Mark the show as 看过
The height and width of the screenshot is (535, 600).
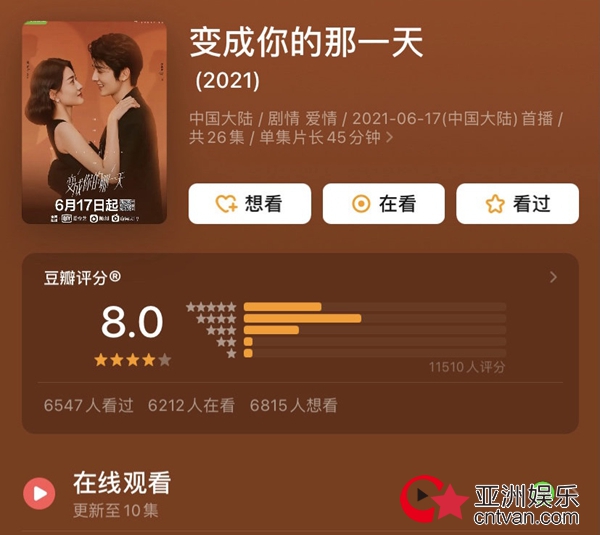click(x=517, y=204)
